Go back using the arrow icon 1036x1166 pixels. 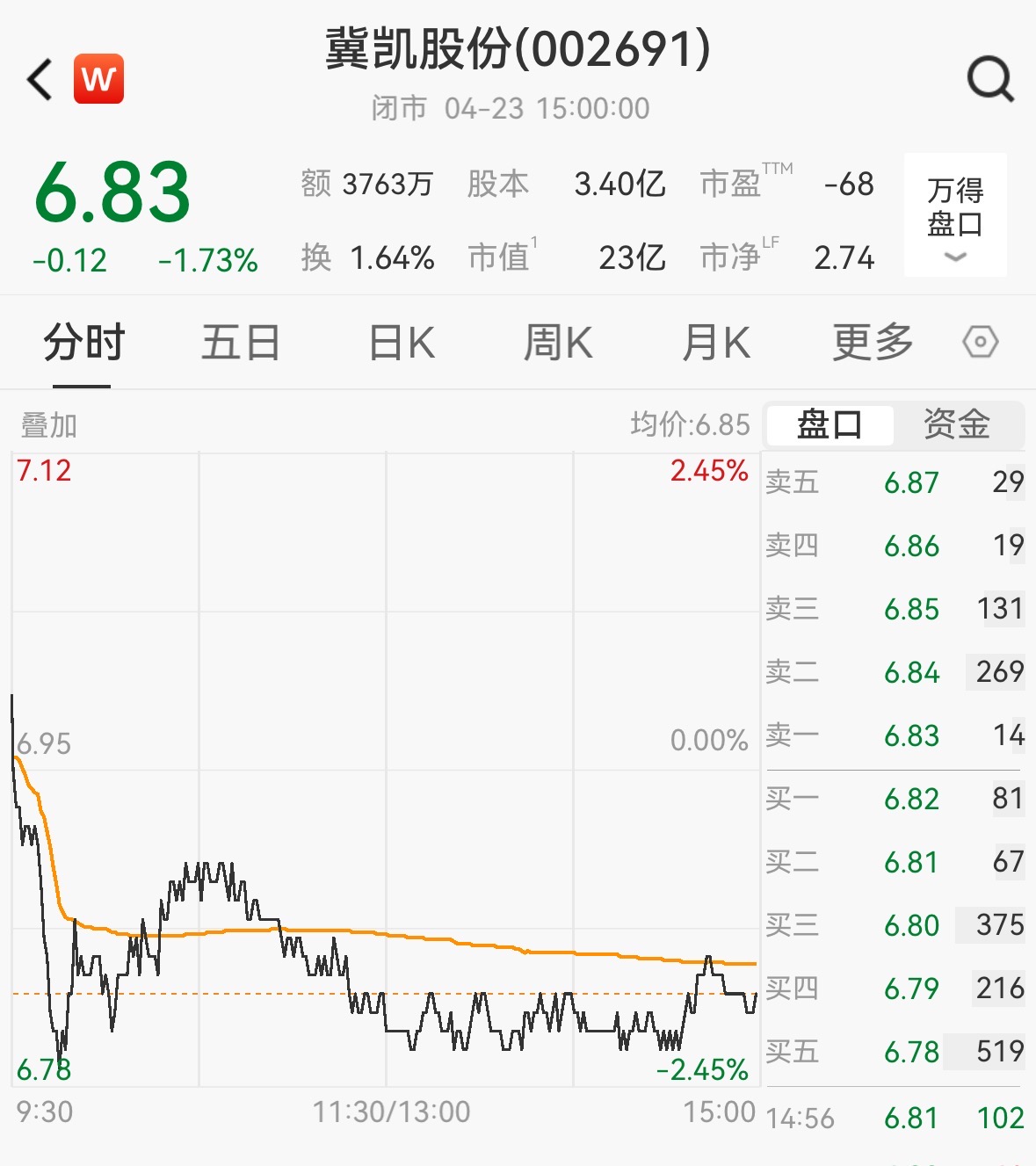coord(40,80)
